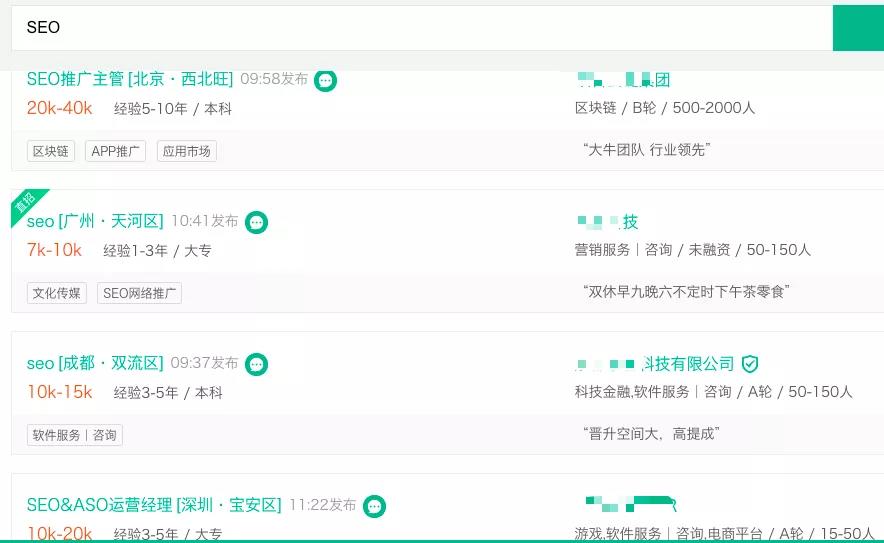884x543 pixels.
Task: Open seo job listing in 成都·双流区
Action: [x=95, y=364]
